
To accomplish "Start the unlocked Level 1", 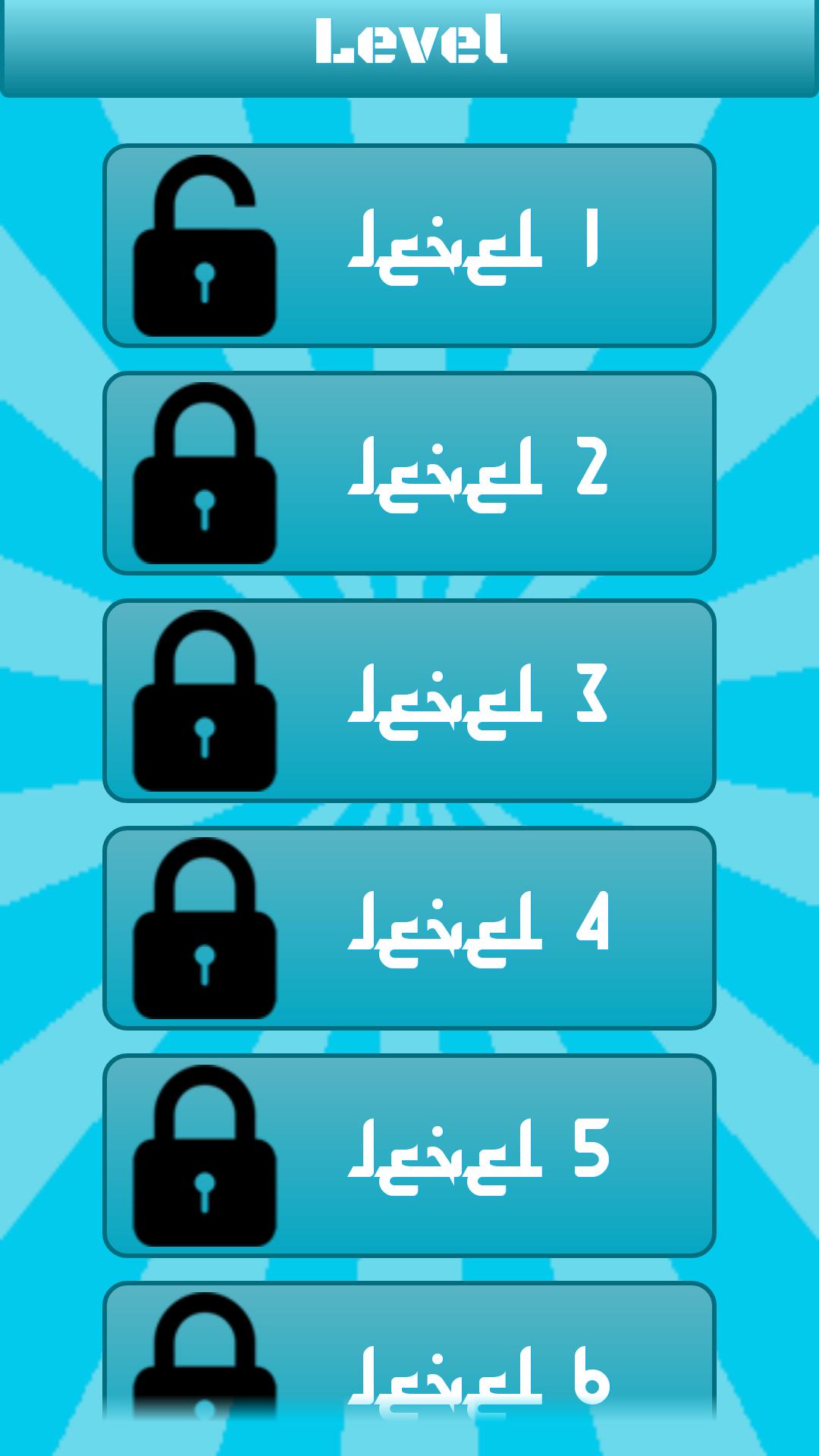I will (409, 246).
